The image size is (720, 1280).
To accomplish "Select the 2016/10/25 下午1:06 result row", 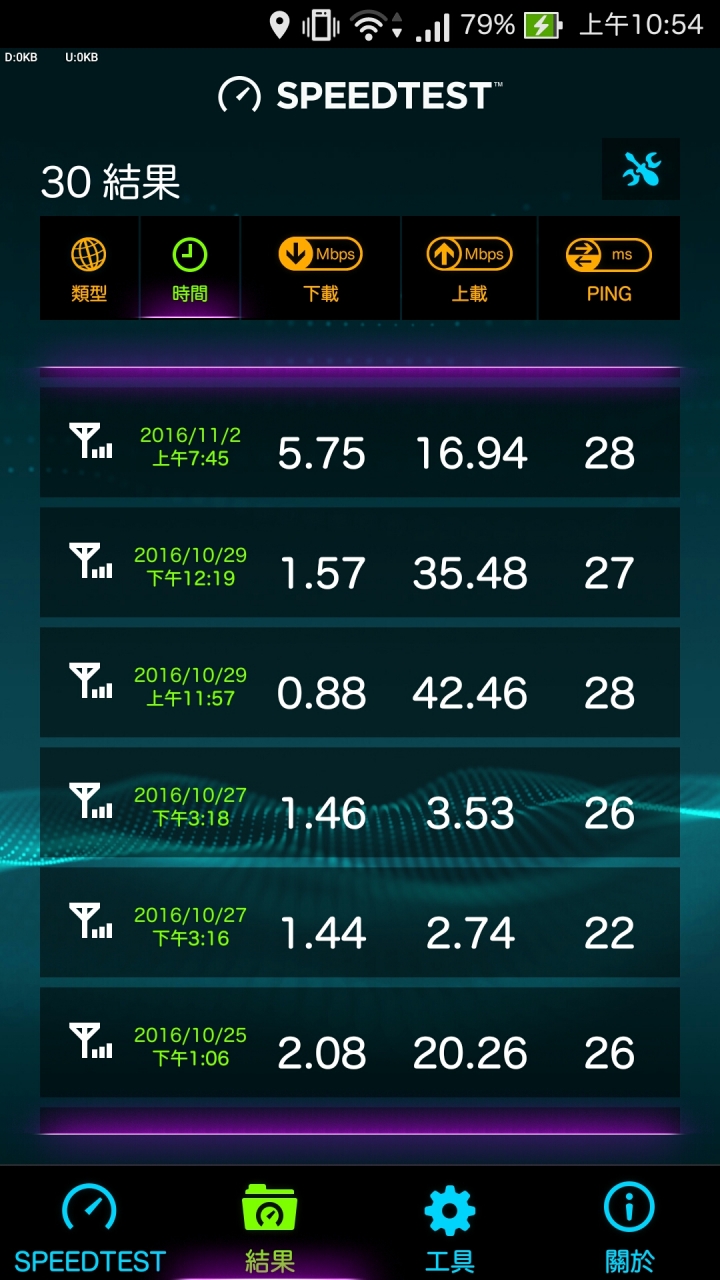I will tap(360, 1043).
